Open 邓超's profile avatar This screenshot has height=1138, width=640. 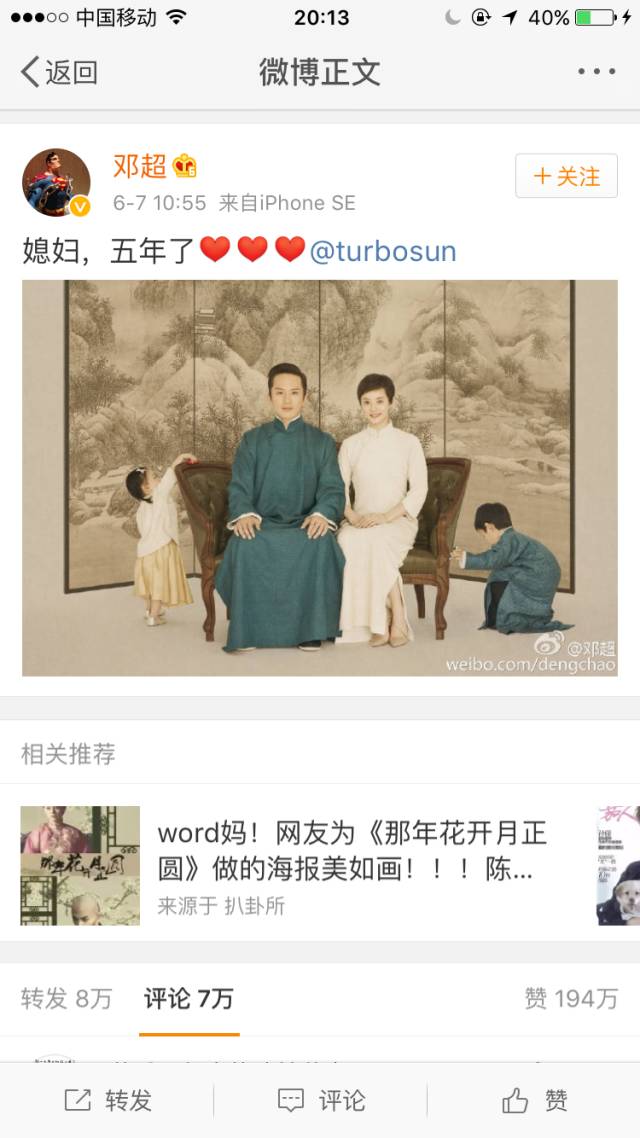[x=57, y=183]
